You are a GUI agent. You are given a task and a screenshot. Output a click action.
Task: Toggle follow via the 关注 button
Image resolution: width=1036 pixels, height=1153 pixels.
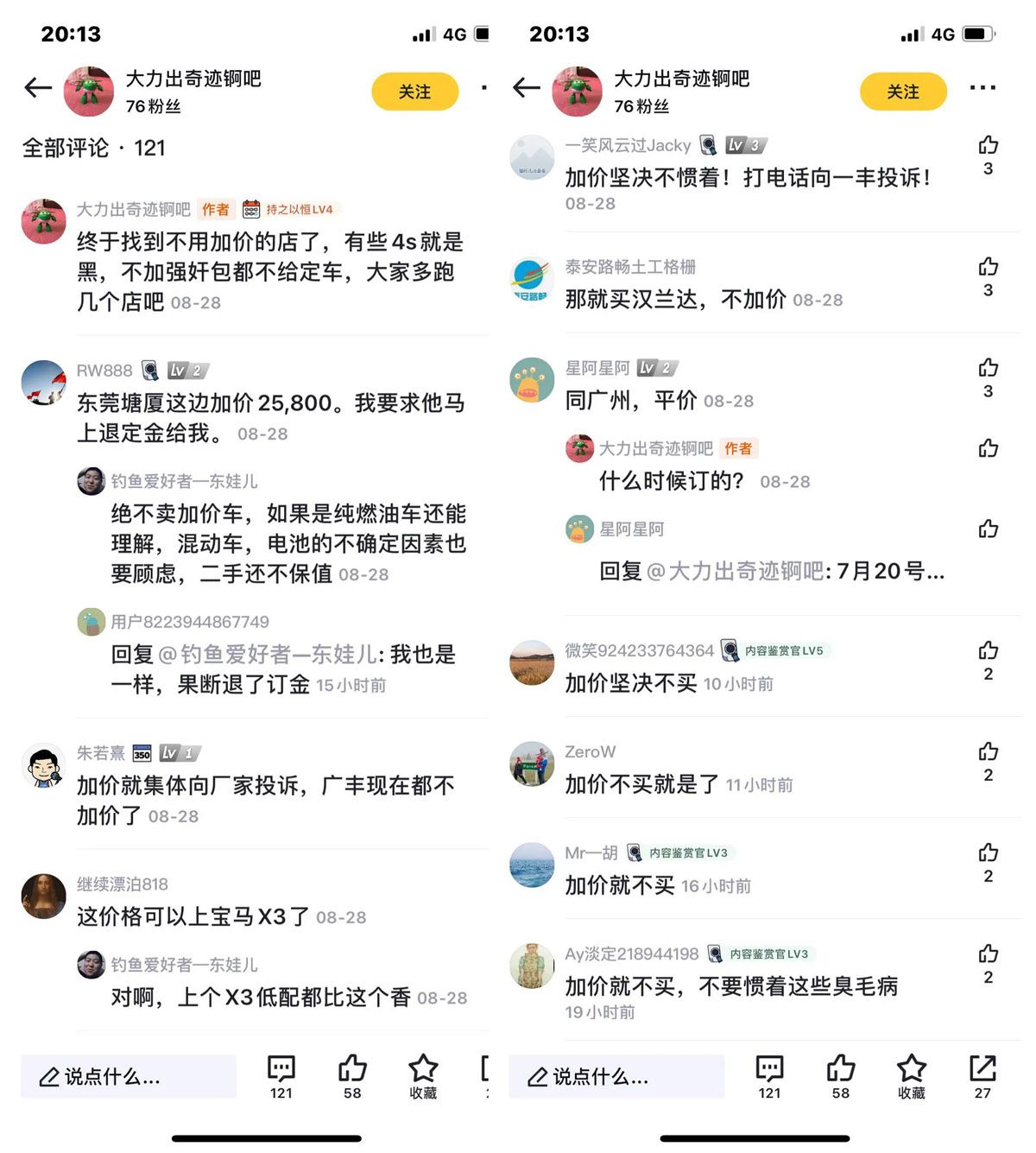pyautogui.click(x=415, y=91)
